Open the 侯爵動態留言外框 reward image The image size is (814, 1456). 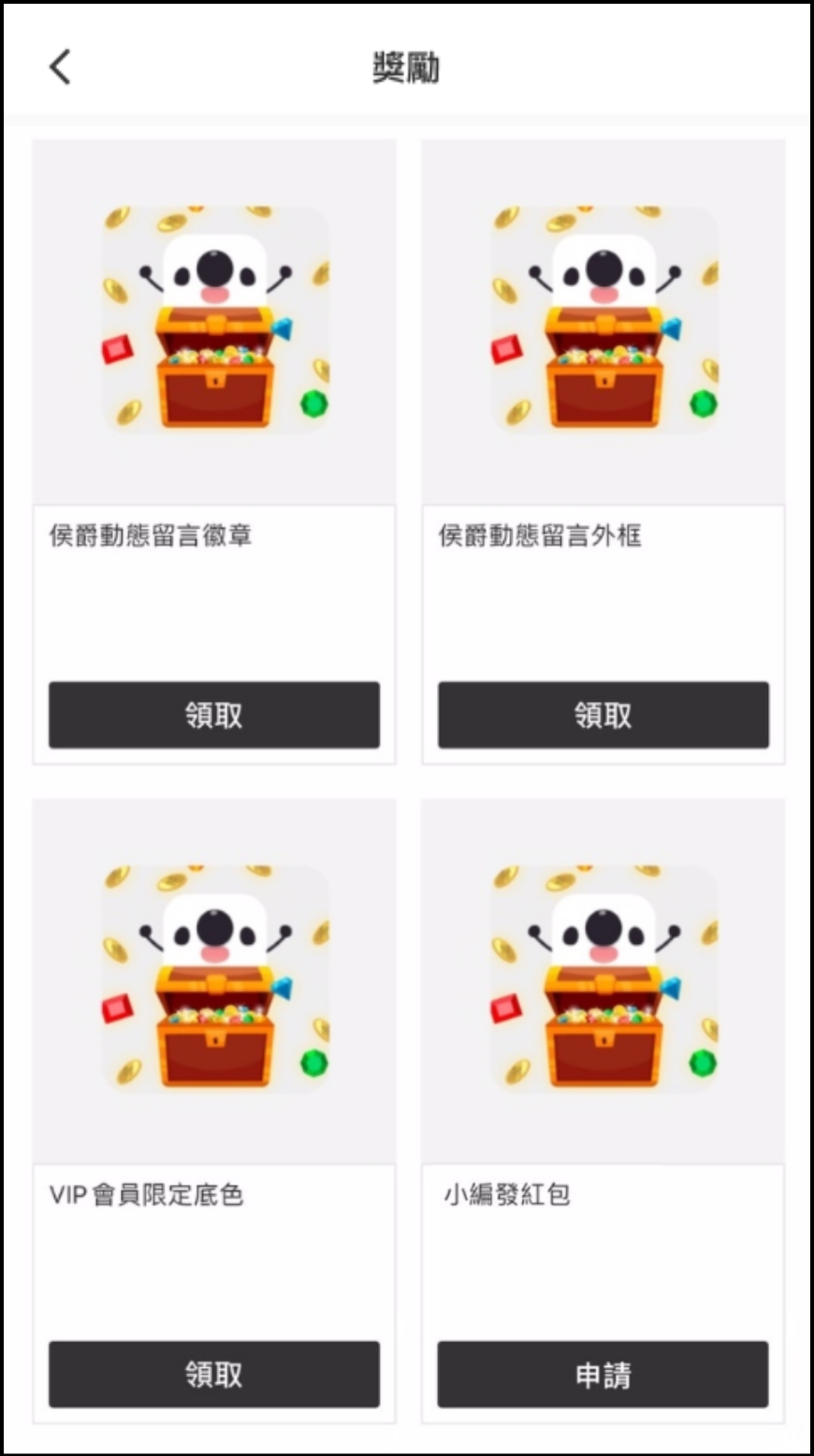point(604,320)
